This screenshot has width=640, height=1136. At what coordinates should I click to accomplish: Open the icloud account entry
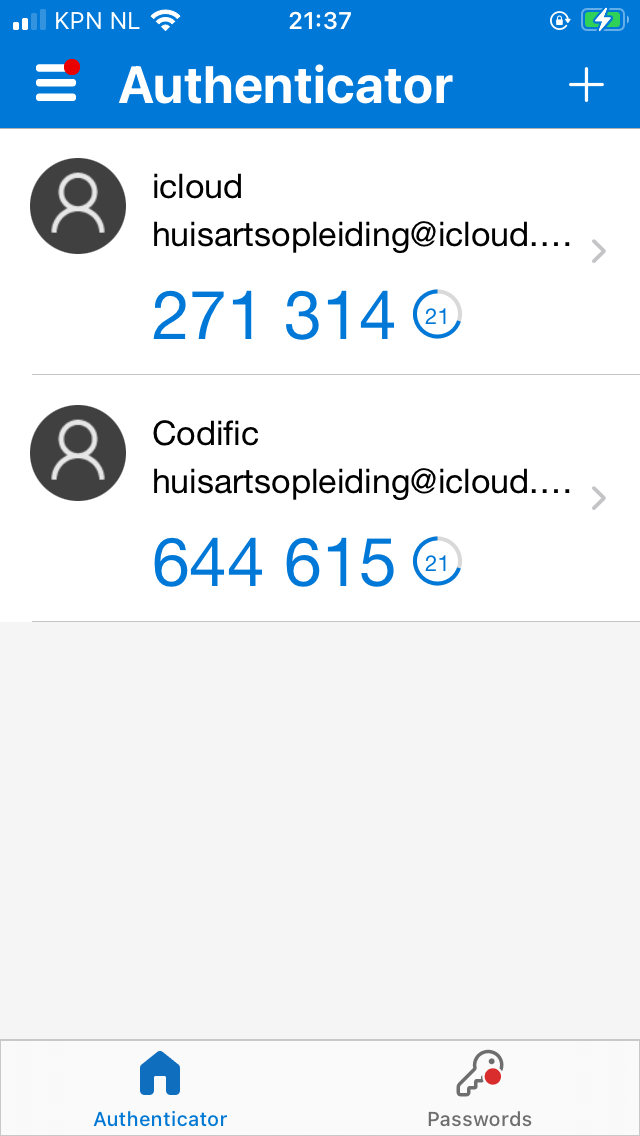tap(320, 251)
